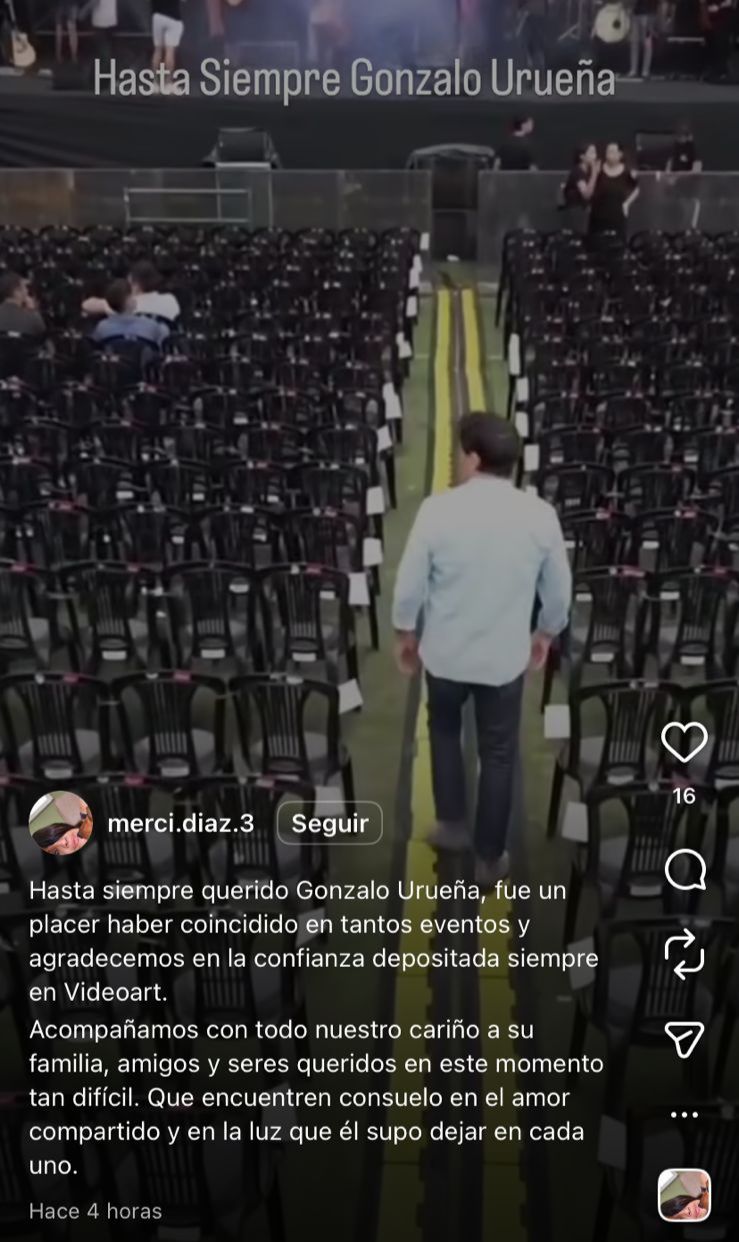The image size is (739, 1242).
Task: Share the reel via the paper plane icon
Action: pos(684,1039)
